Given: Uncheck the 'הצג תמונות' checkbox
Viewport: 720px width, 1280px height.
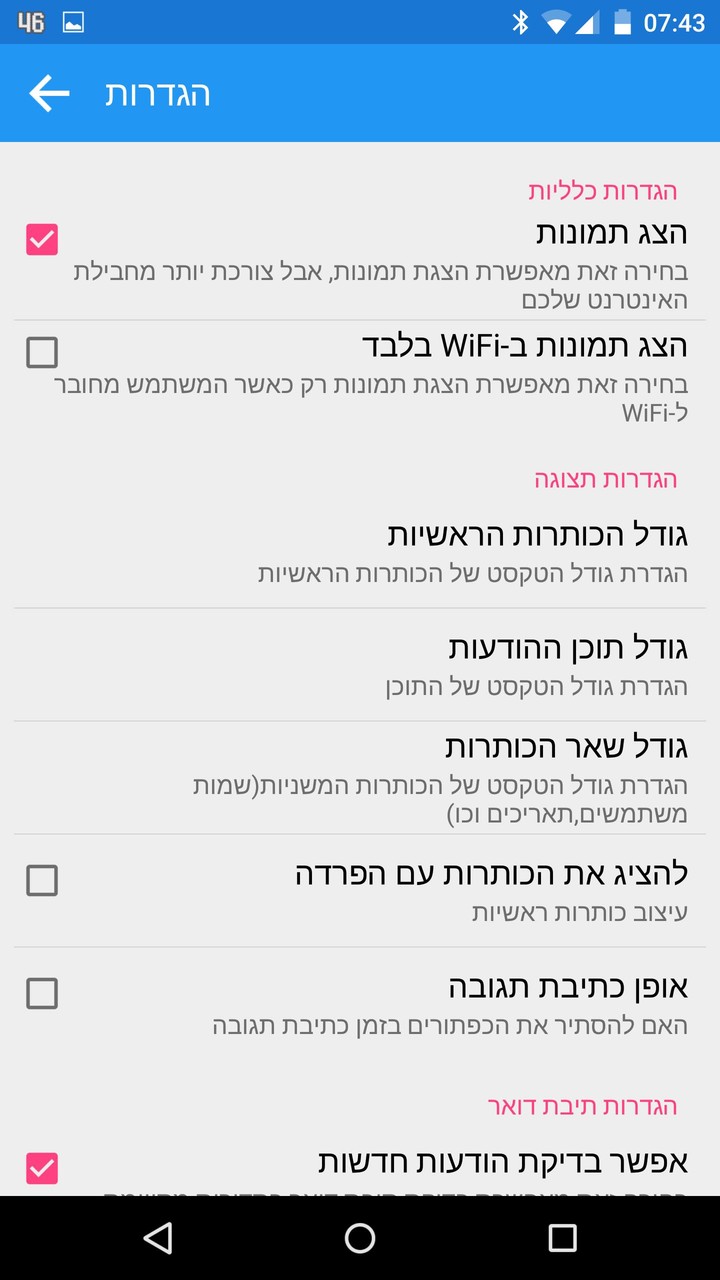Looking at the screenshot, I should click(x=41, y=239).
